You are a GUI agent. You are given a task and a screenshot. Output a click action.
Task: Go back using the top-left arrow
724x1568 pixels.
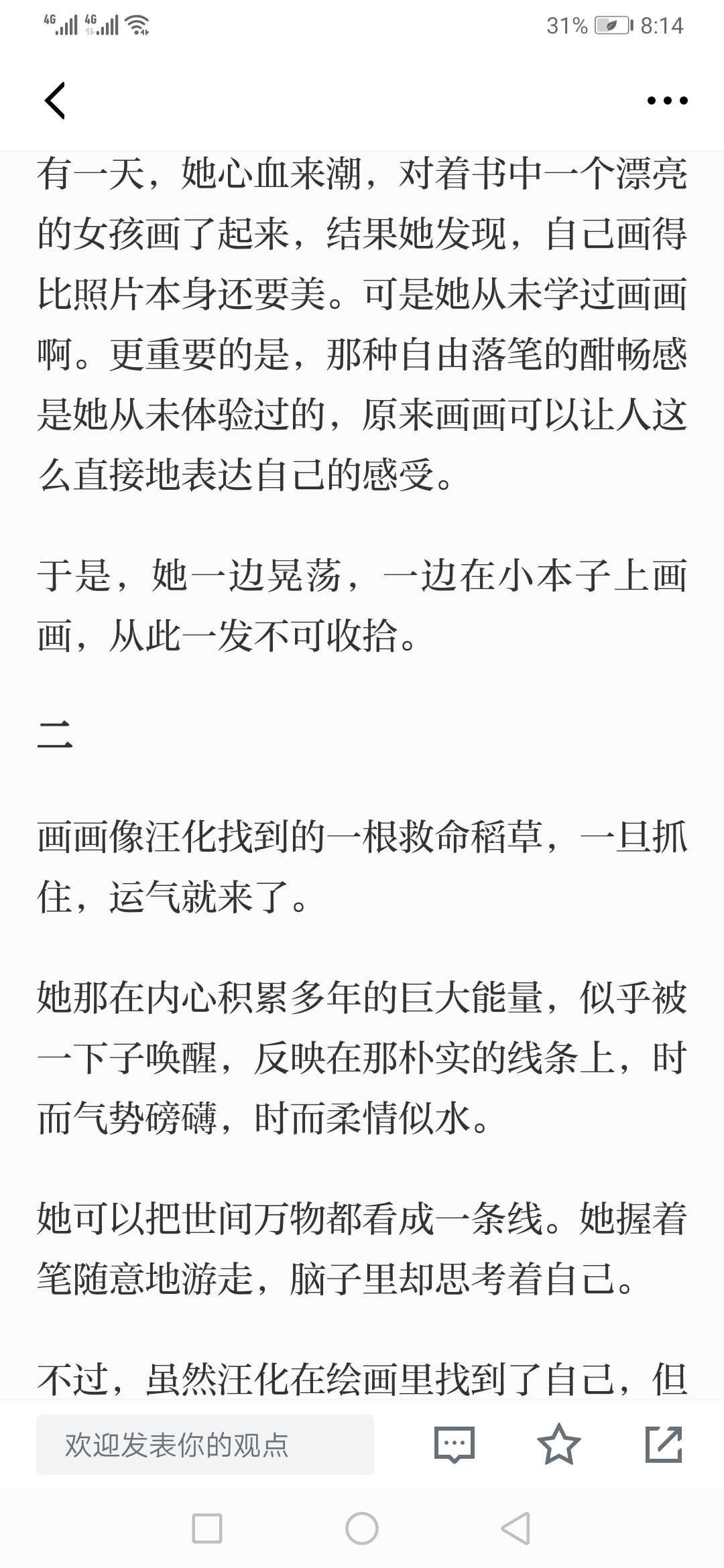pos(55,101)
